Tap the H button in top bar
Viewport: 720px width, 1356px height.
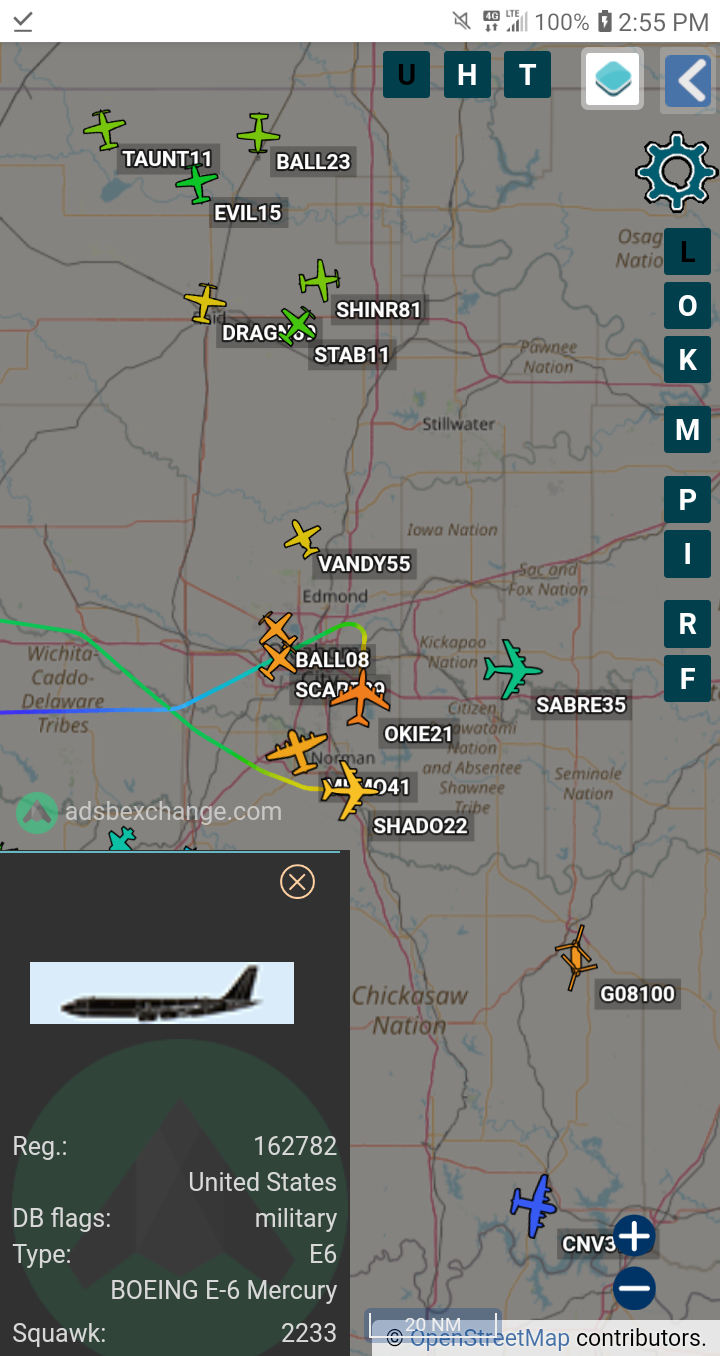467,75
